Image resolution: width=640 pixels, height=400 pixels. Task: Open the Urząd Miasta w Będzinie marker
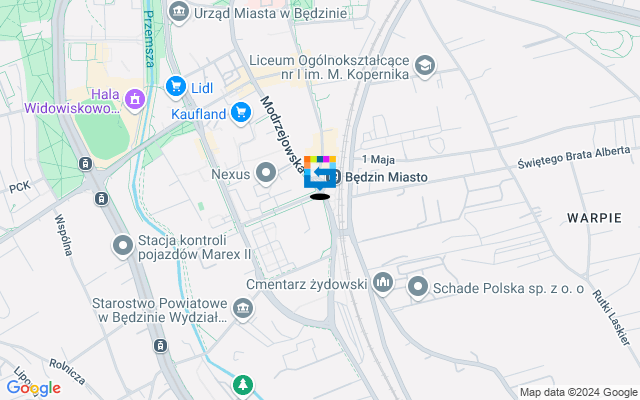click(179, 13)
